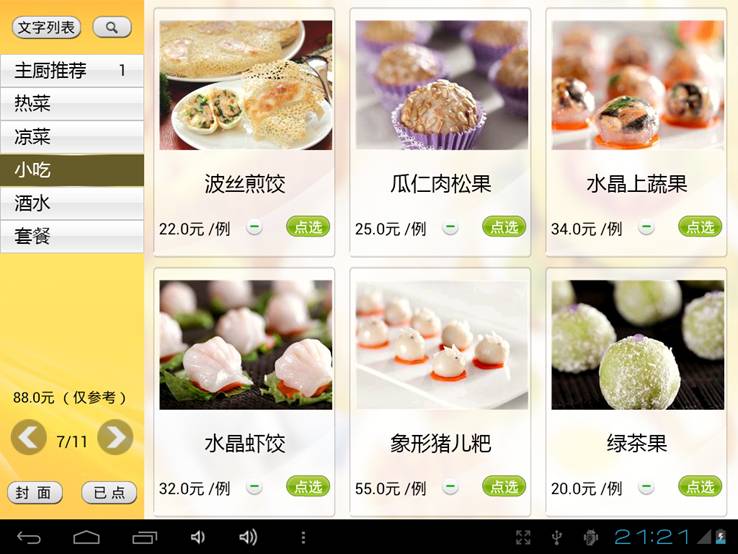The height and width of the screenshot is (554, 738).
Task: Return with the system back button
Action: click(x=29, y=538)
